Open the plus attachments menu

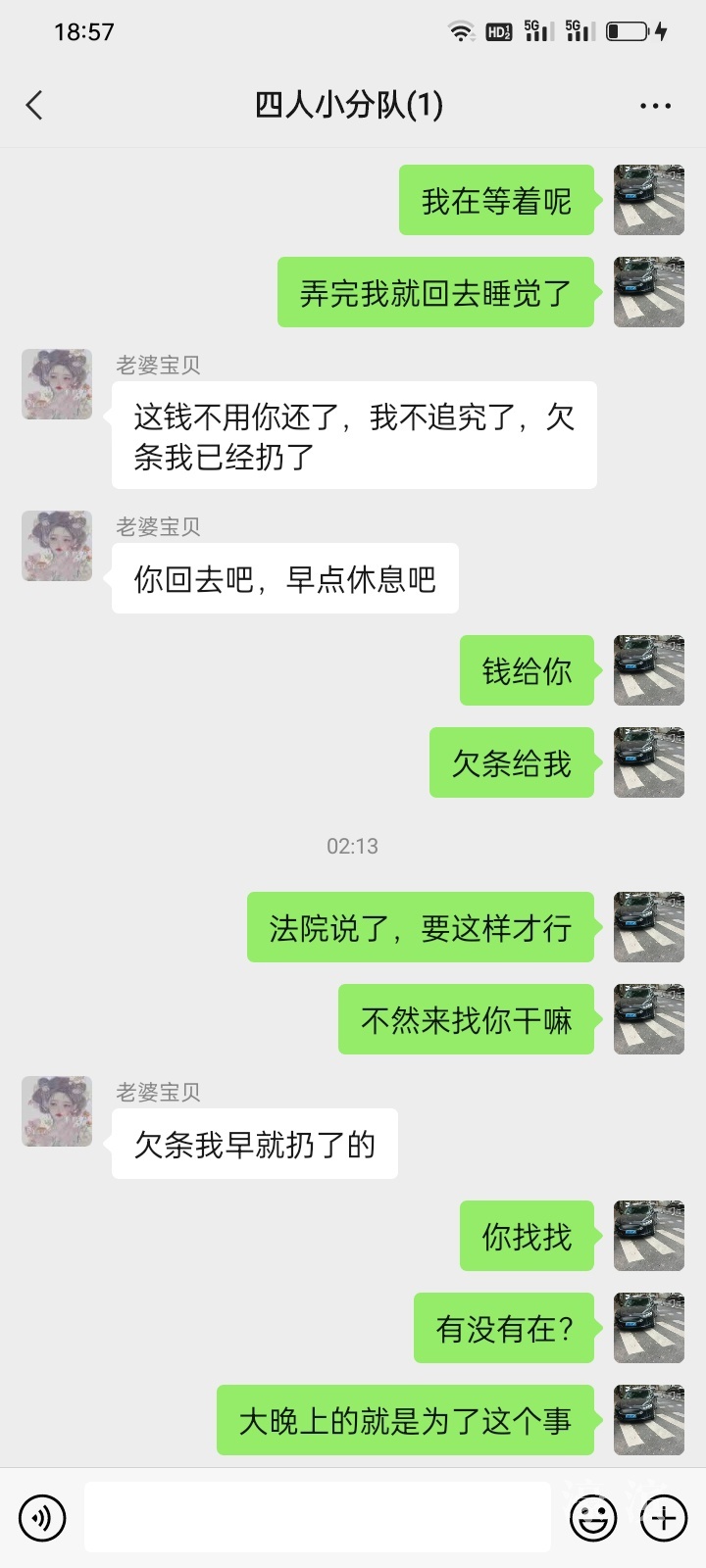664,1518
